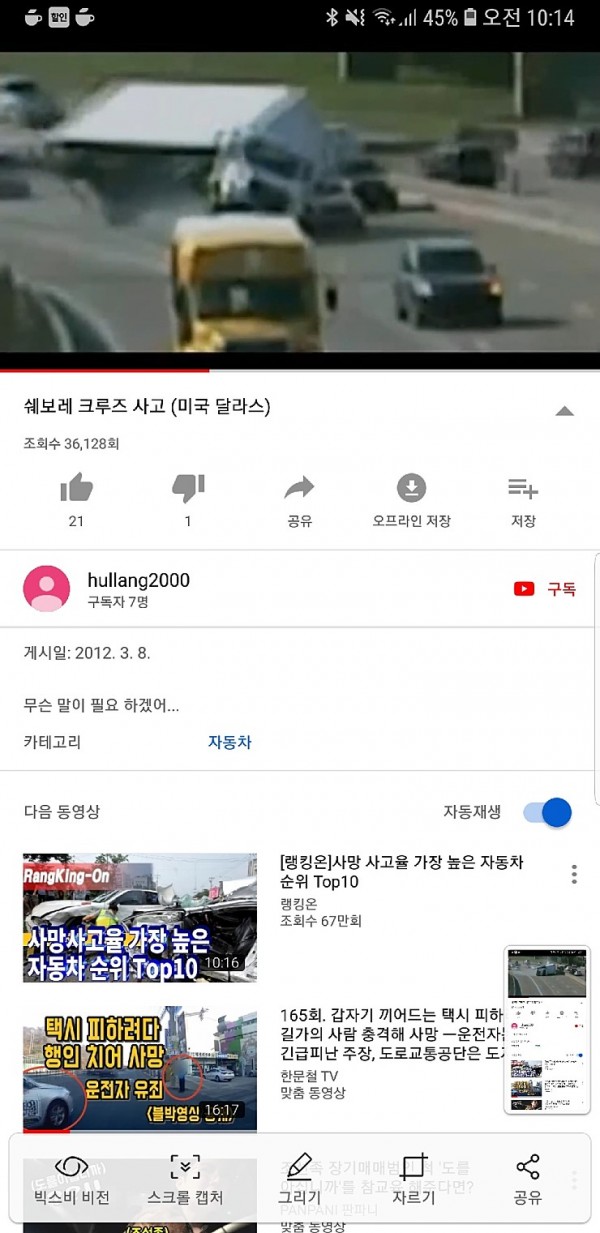The image size is (600, 1233).
Task: Open options menu for 랭킹온 video
Action: click(574, 875)
